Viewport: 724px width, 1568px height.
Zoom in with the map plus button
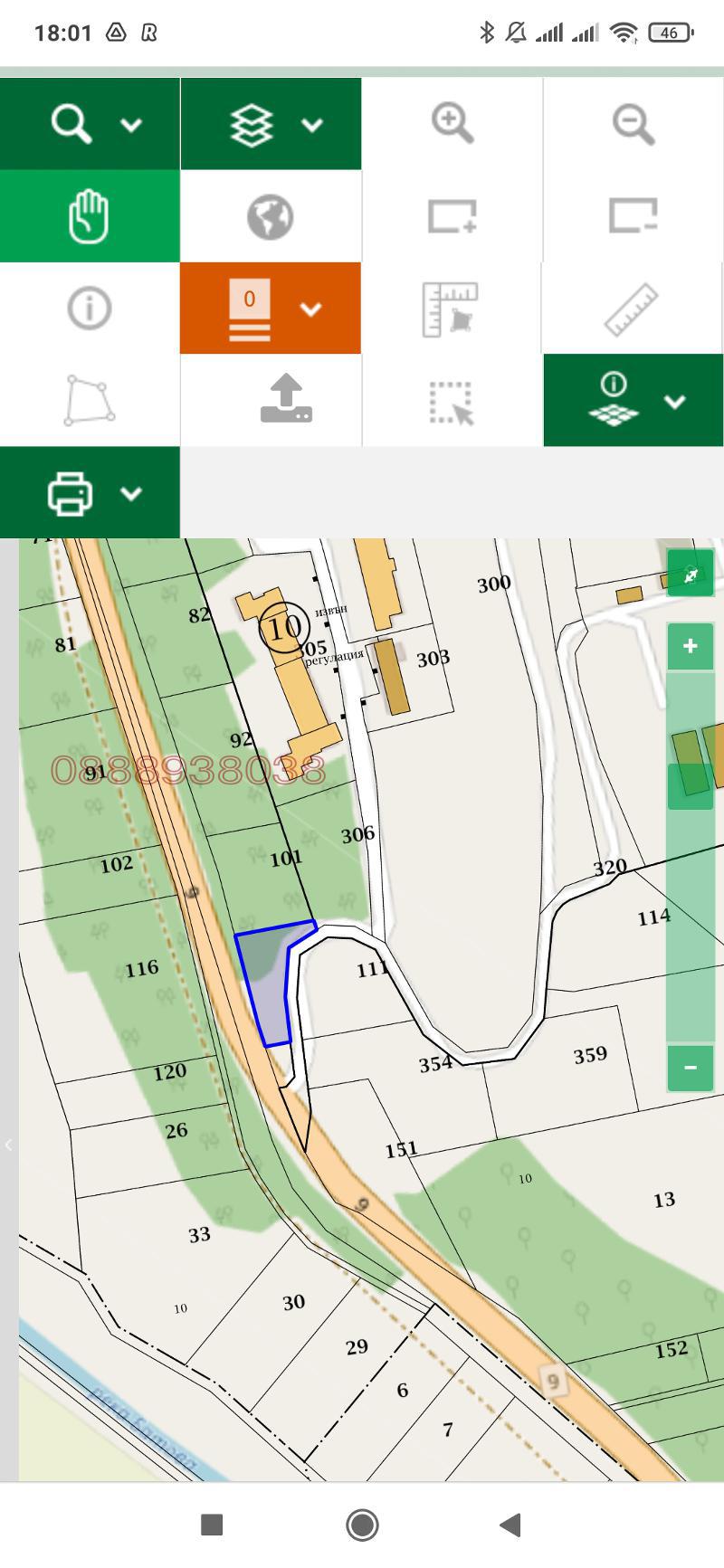click(x=691, y=646)
